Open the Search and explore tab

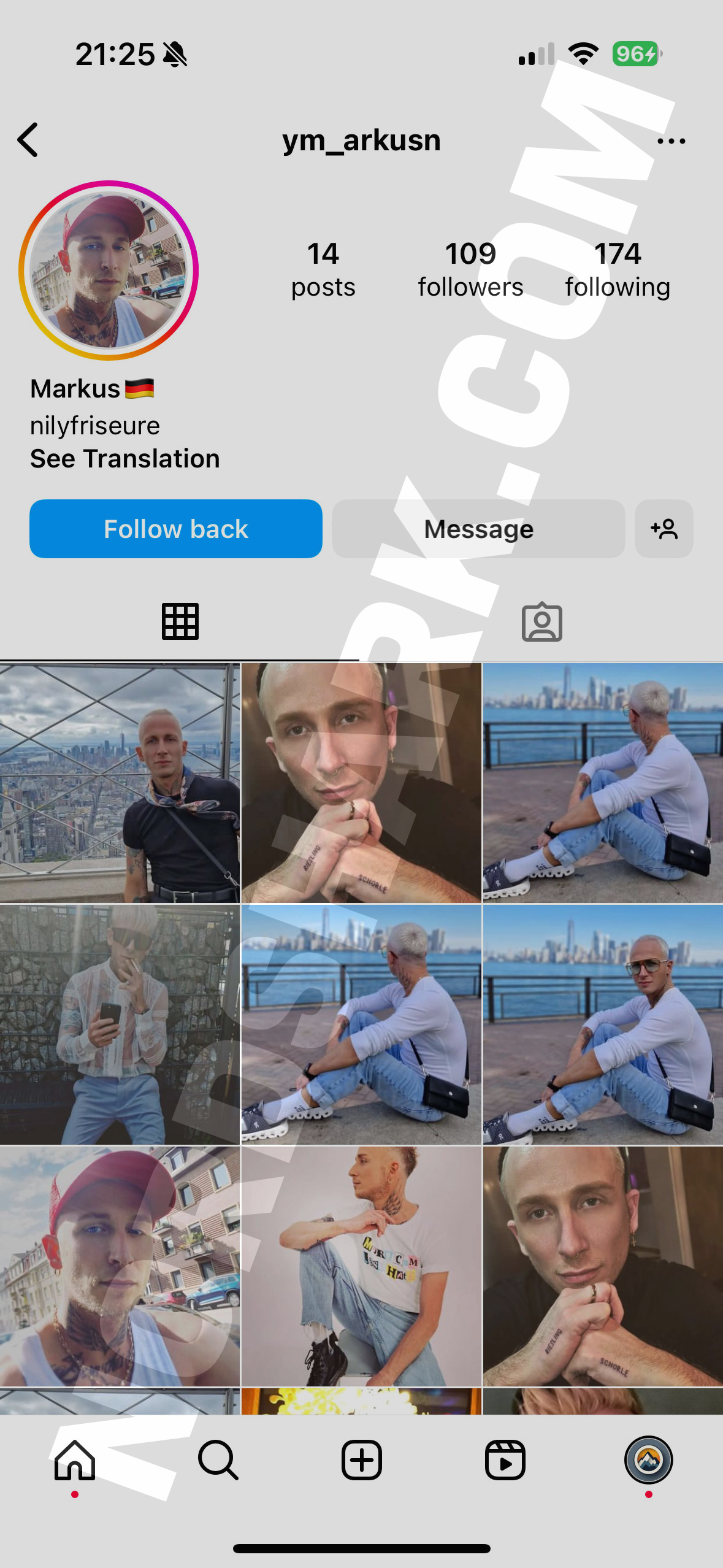click(x=218, y=1460)
